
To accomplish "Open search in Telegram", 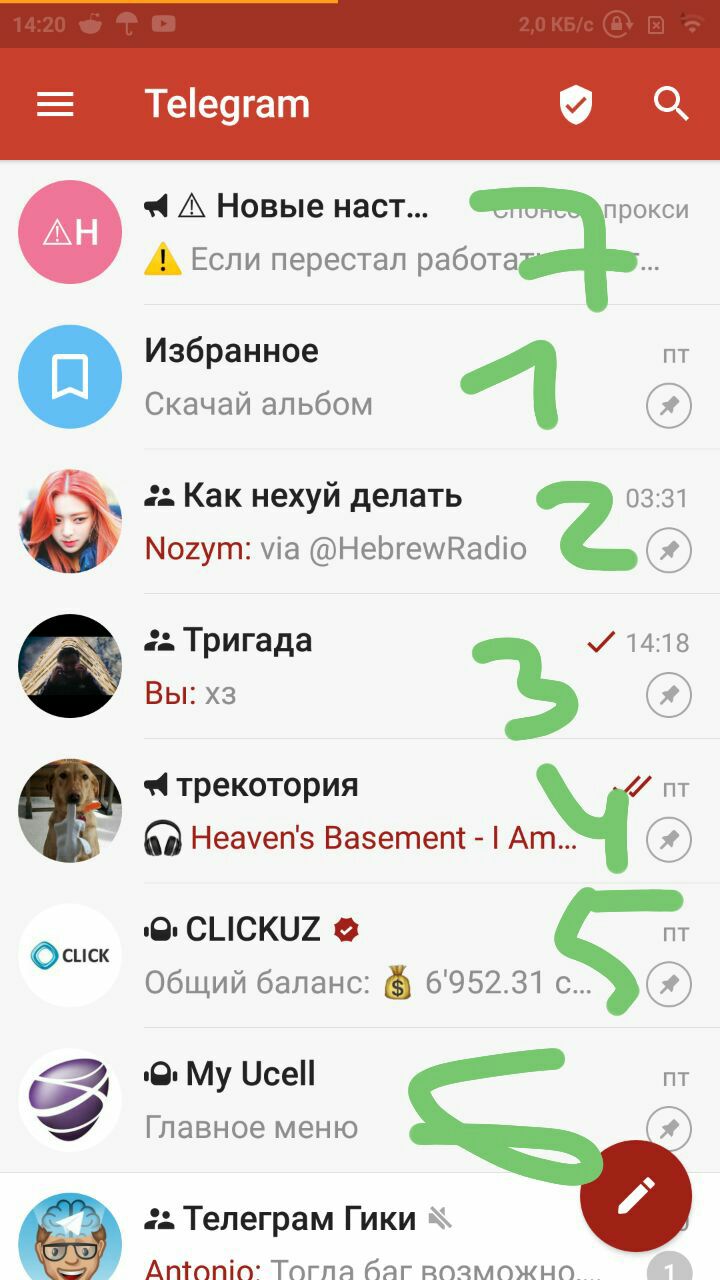I will coord(671,104).
